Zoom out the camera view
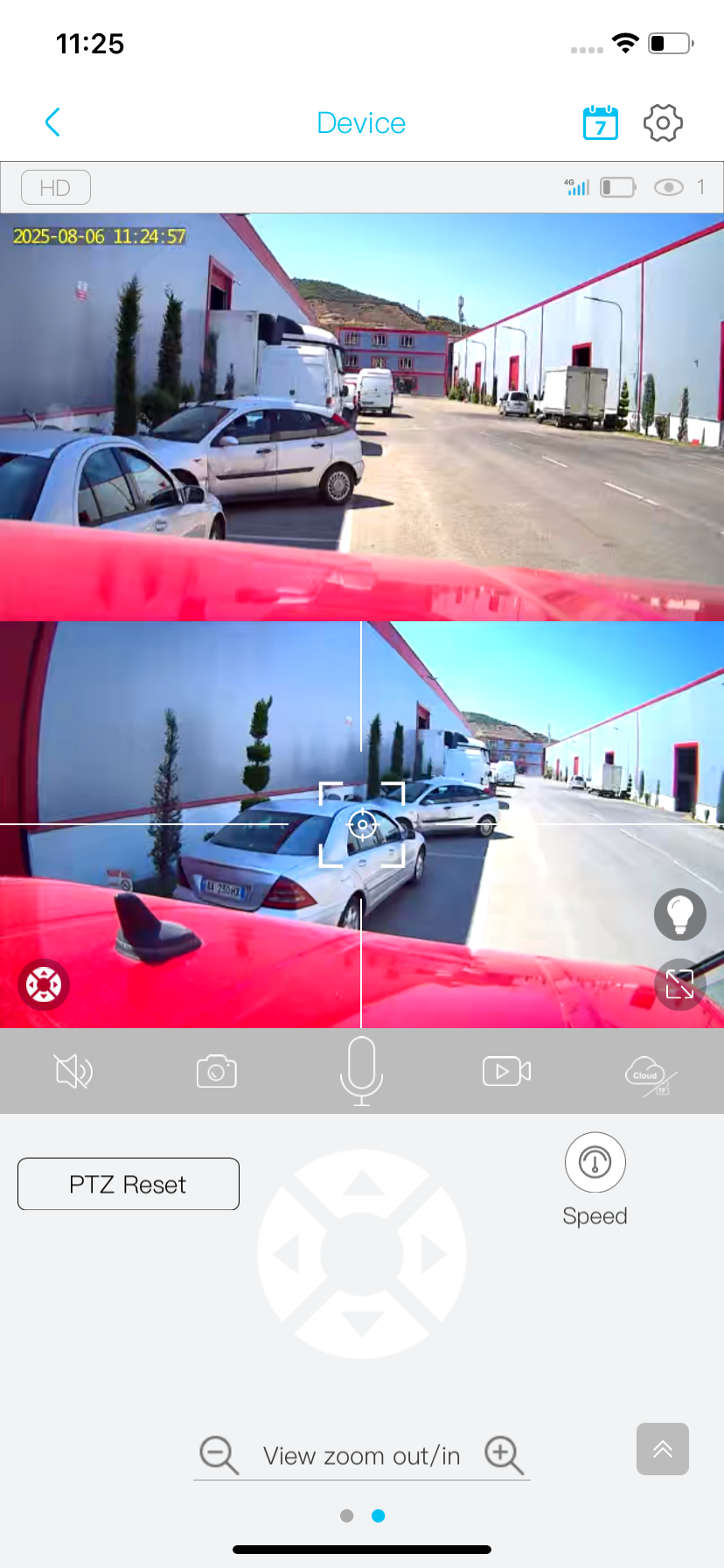The image size is (724, 1568). pos(219,1455)
